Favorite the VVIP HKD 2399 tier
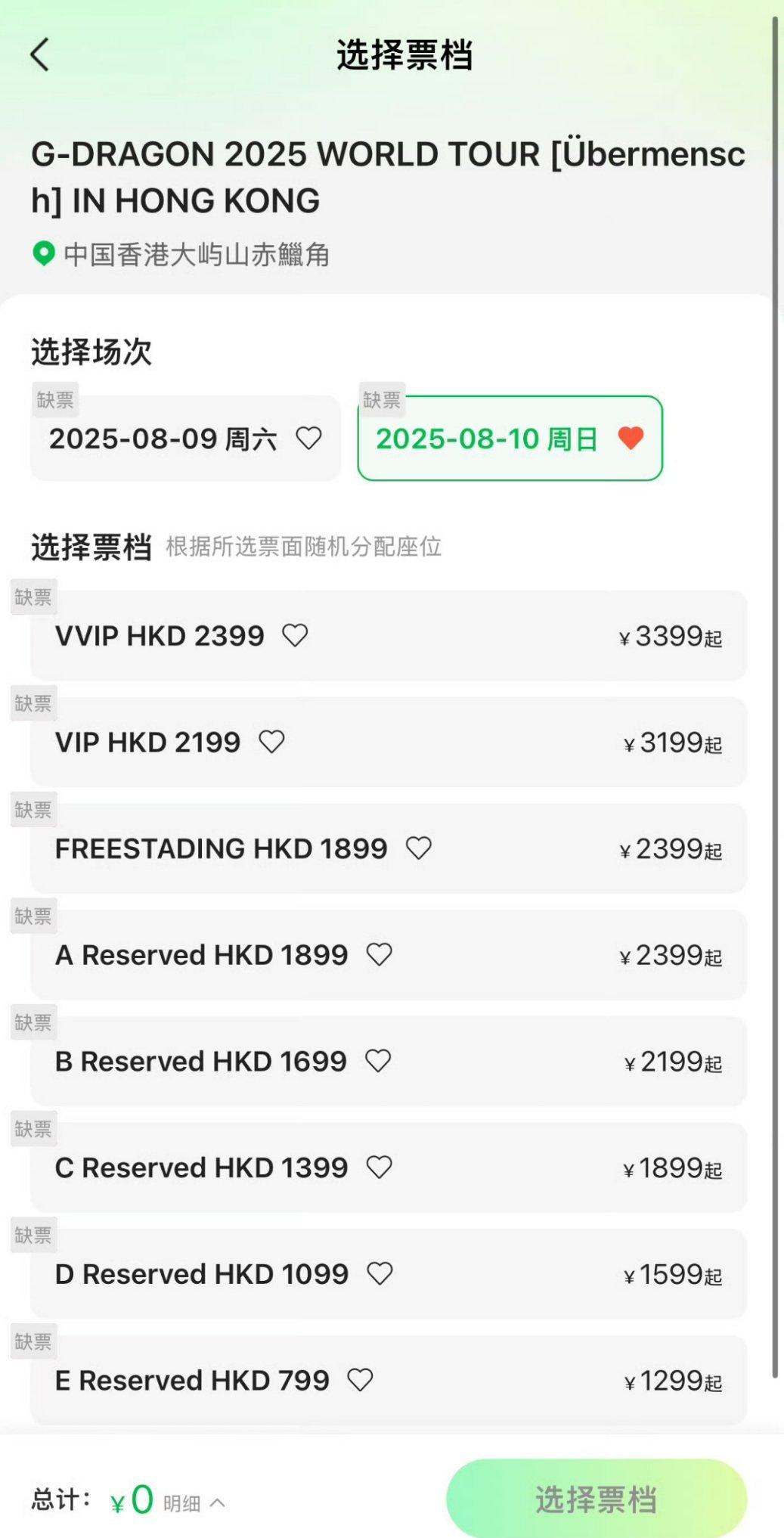 pos(295,636)
